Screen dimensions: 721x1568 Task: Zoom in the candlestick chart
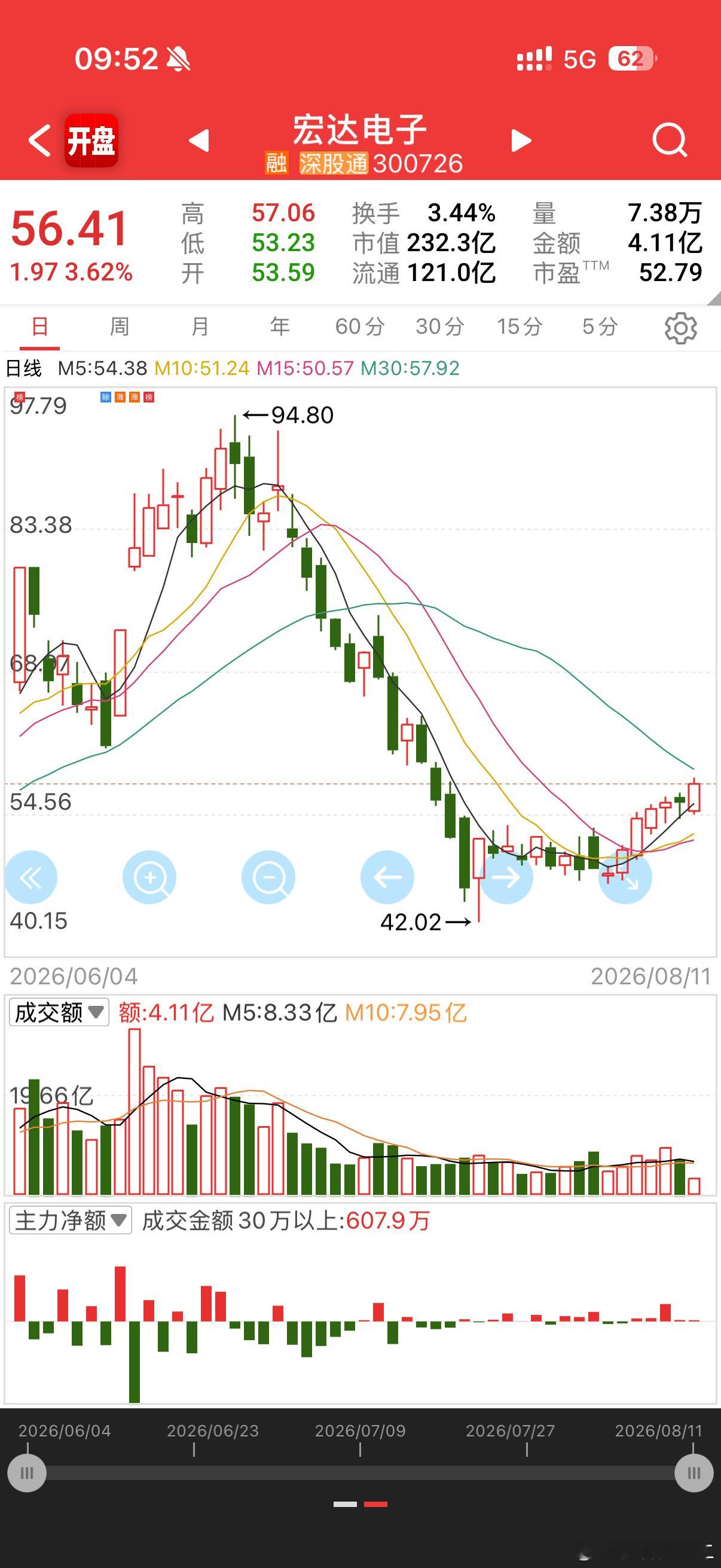click(149, 877)
